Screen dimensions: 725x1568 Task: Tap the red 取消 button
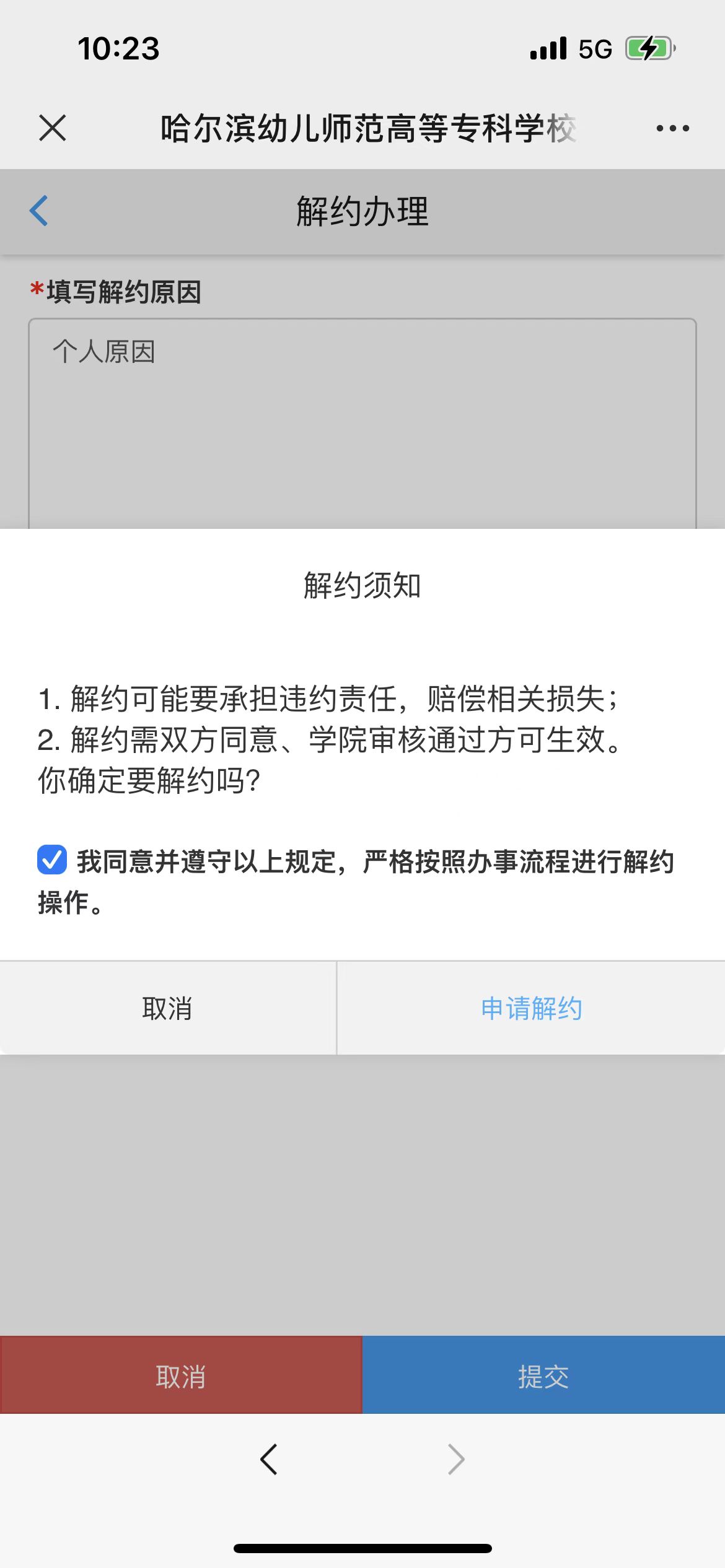[181, 1376]
